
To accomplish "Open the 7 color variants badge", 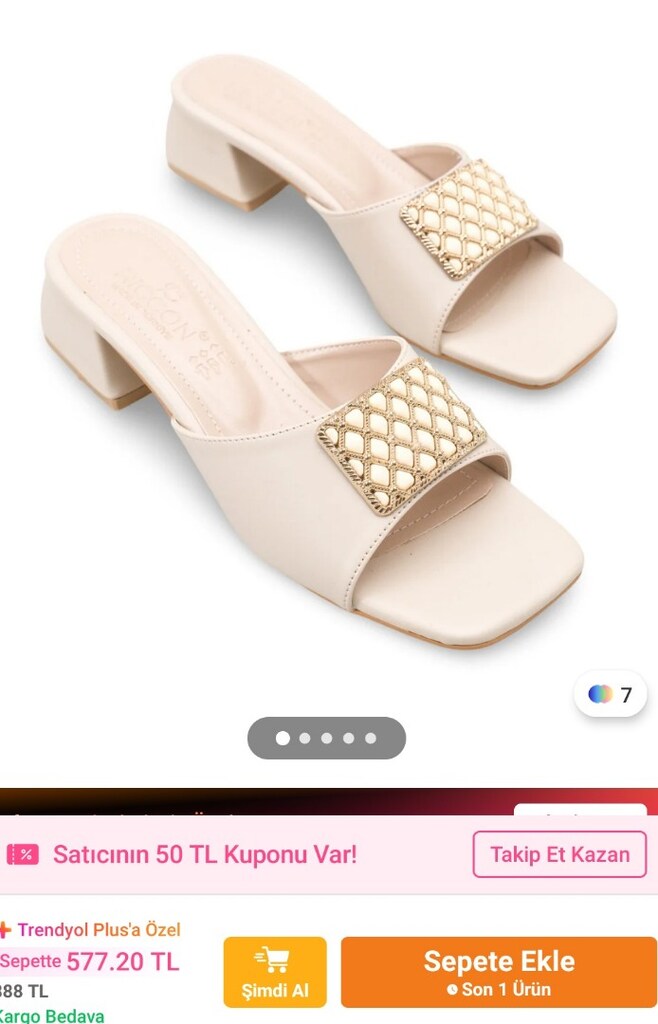I will [x=610, y=694].
